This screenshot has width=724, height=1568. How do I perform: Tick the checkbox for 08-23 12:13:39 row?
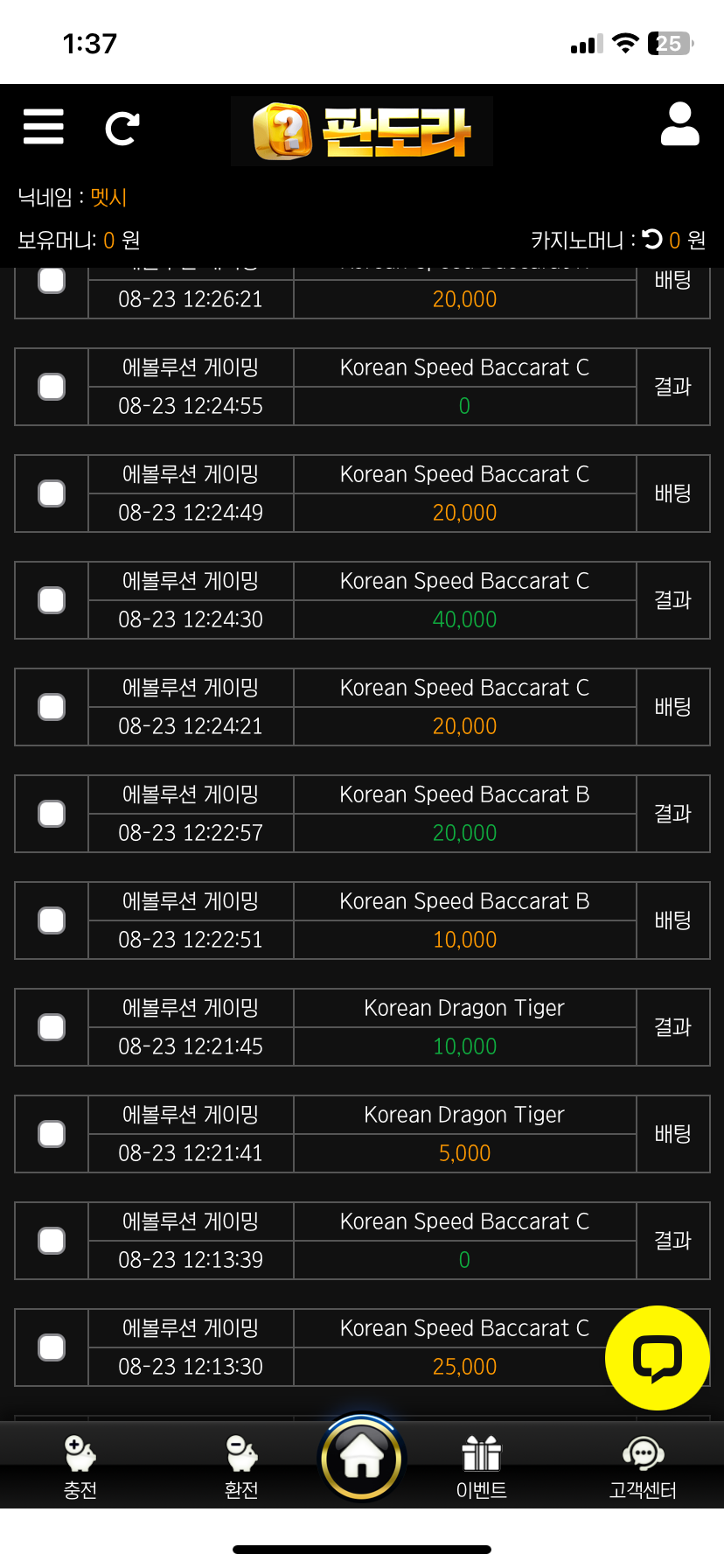click(x=52, y=1241)
